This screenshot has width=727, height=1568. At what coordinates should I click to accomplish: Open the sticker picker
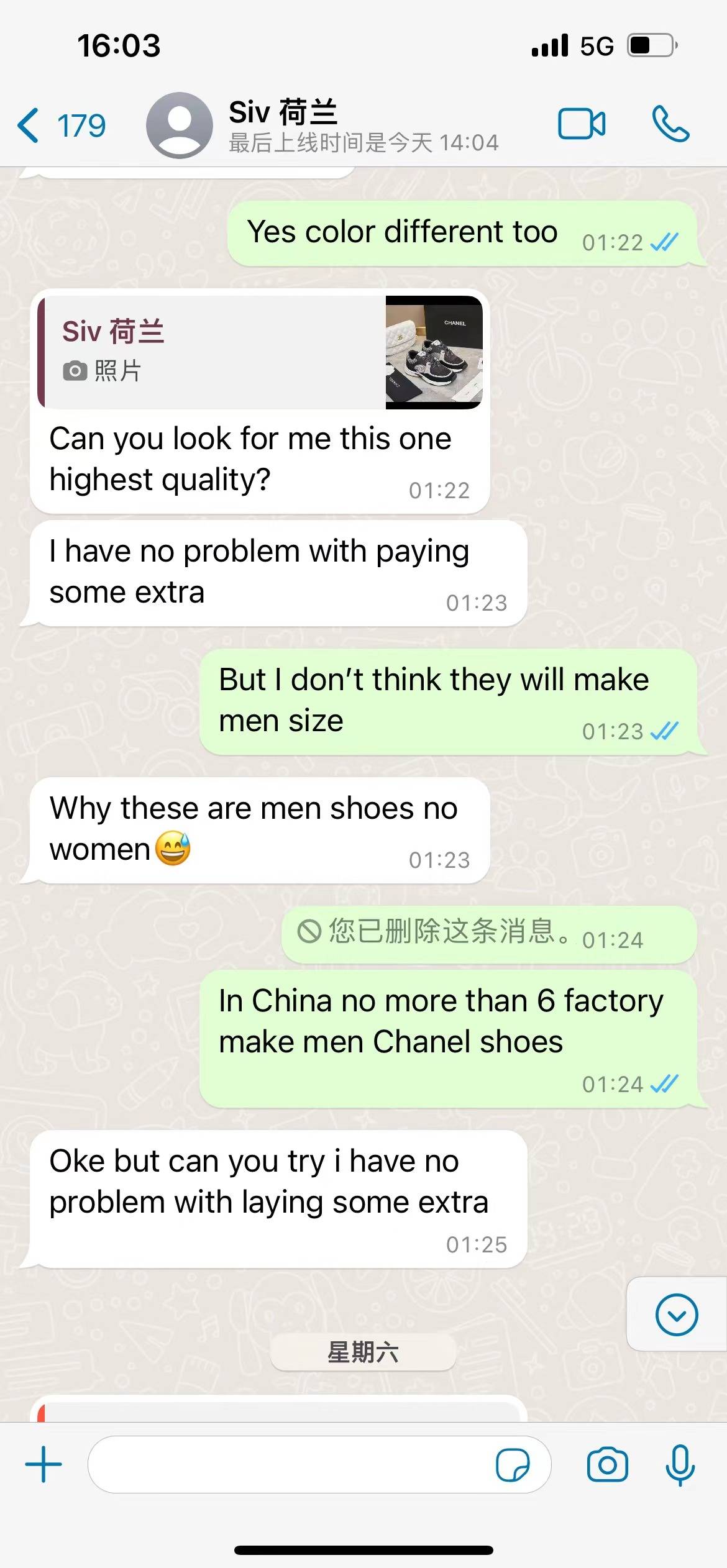[x=513, y=1465]
